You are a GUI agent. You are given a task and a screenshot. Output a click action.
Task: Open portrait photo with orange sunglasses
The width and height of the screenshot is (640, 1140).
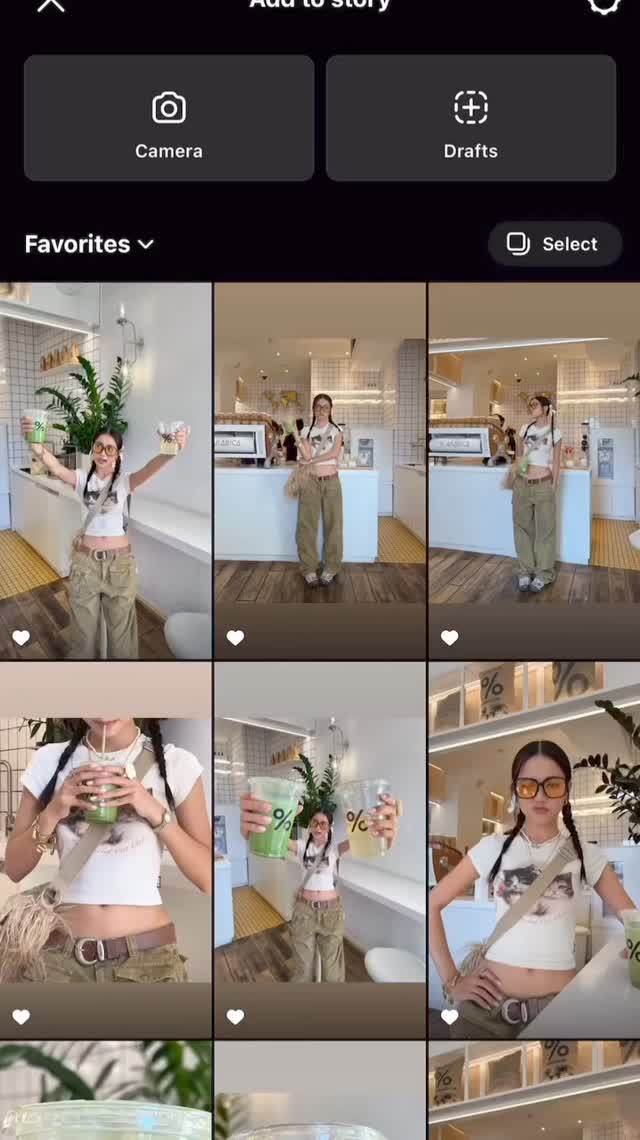click(x=534, y=850)
